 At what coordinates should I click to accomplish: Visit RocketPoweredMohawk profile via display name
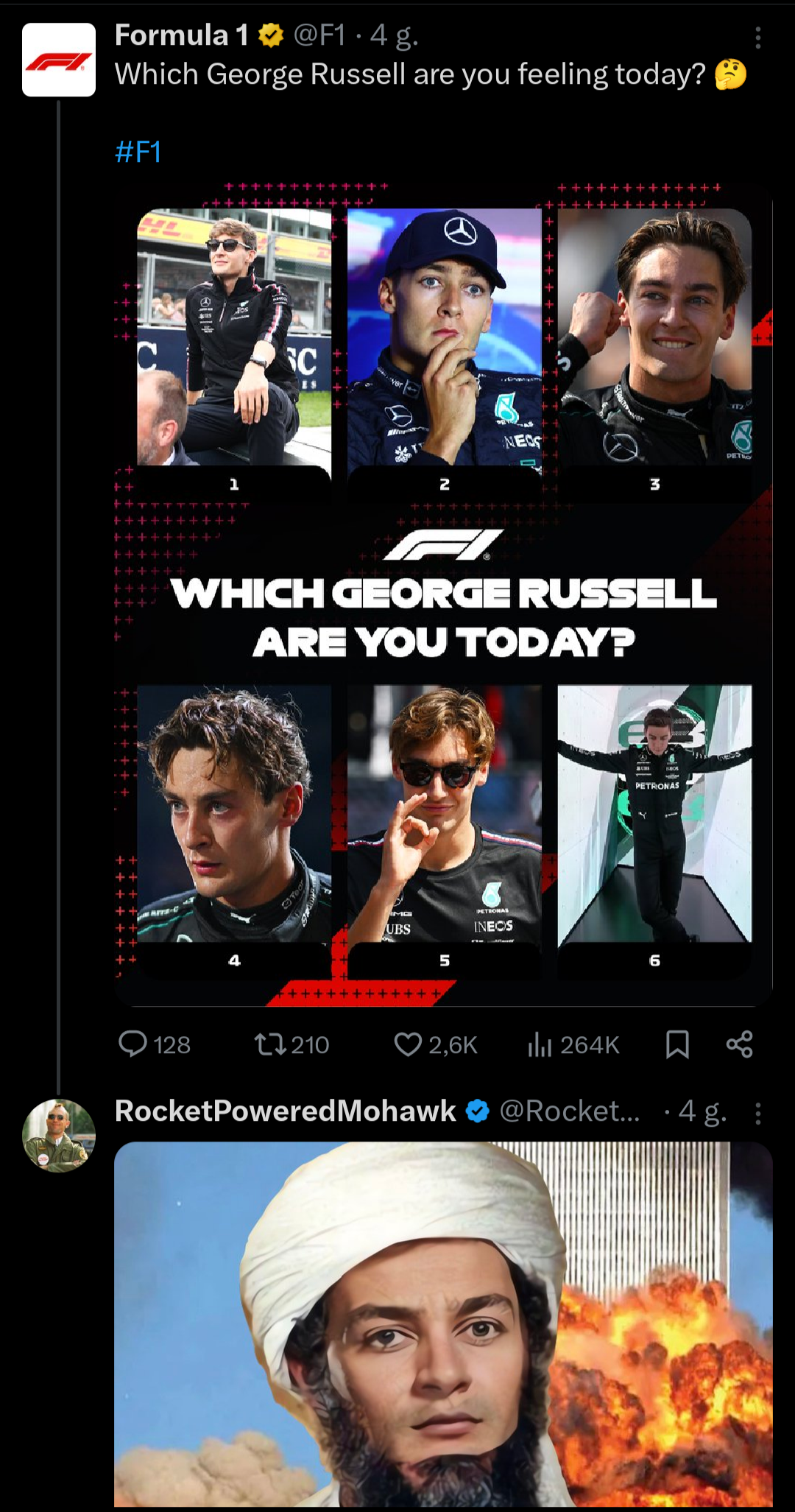[285, 1111]
